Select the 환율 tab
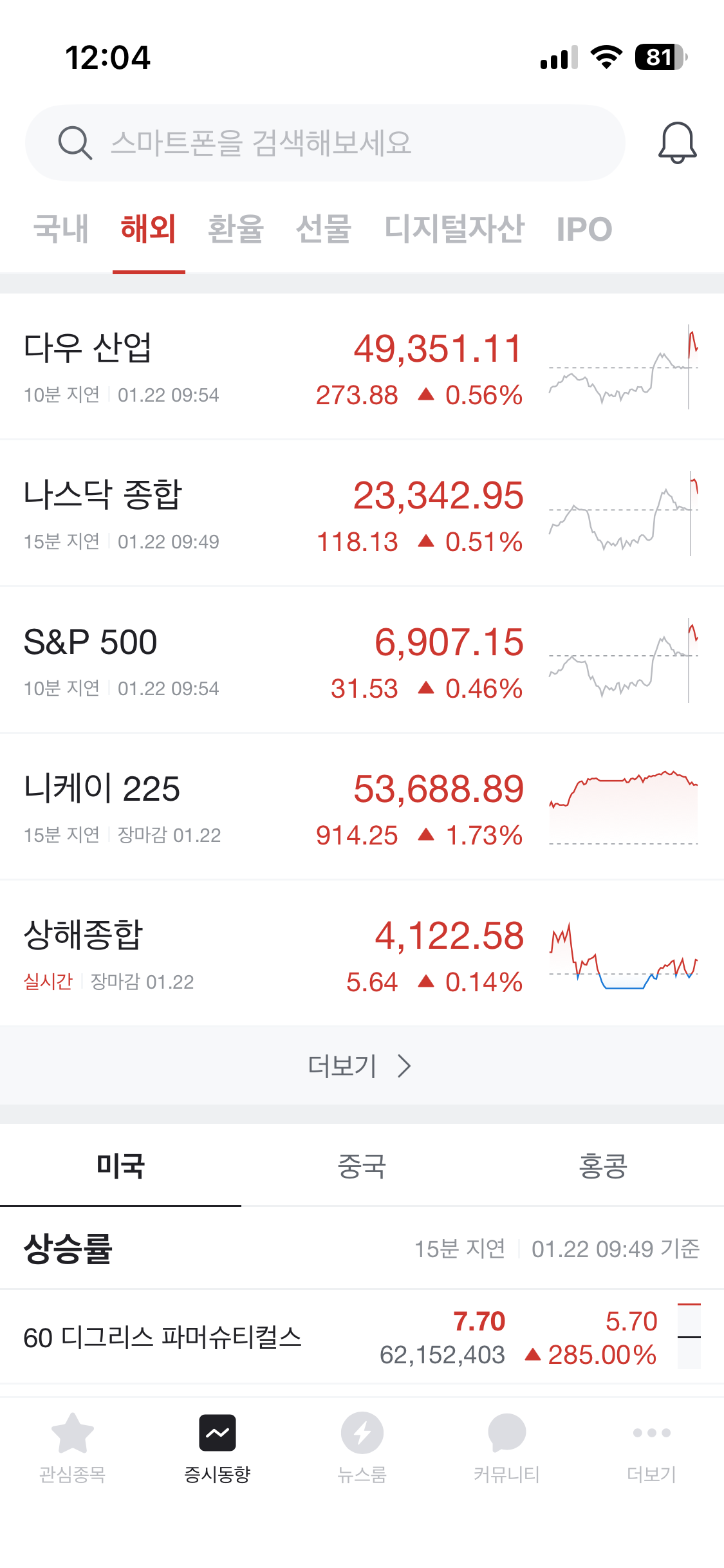724x1568 pixels. (x=236, y=229)
